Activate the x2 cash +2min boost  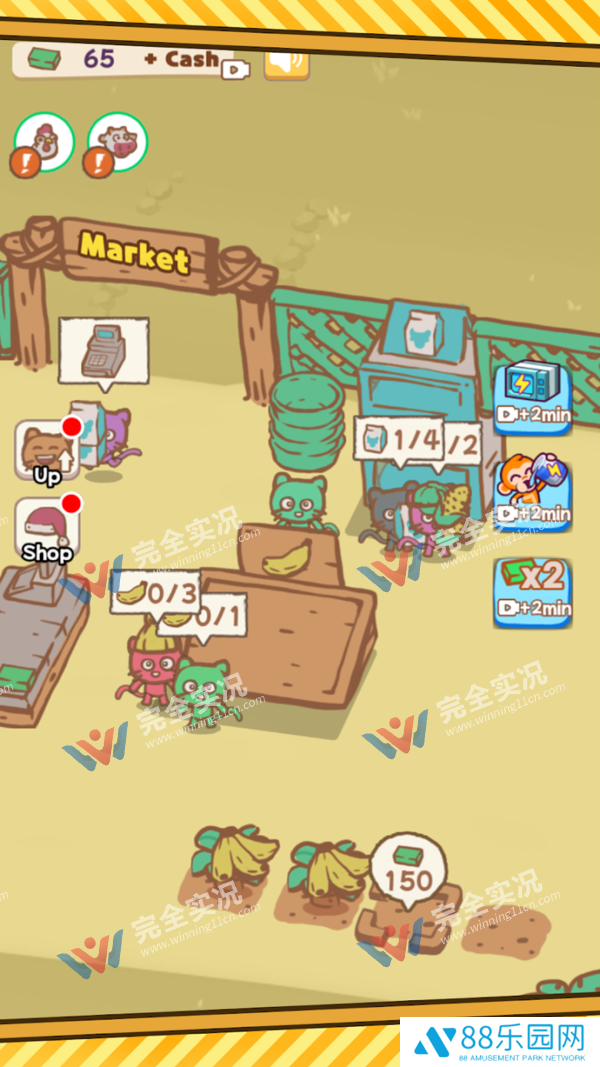532,591
